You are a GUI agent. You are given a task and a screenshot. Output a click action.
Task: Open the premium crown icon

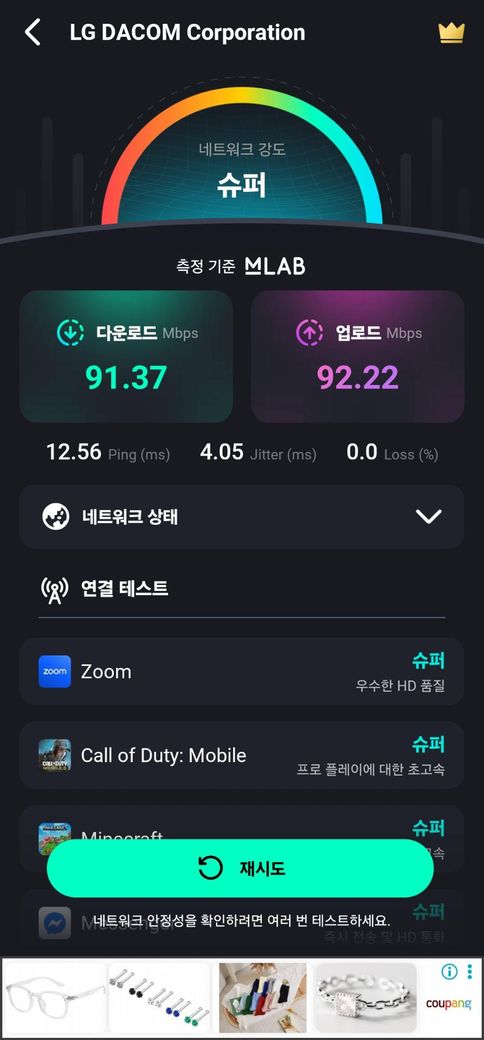(452, 33)
